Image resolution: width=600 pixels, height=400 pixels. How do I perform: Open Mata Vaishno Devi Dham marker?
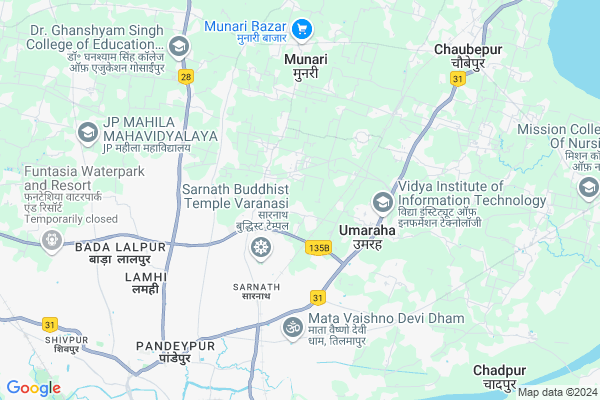click(293, 329)
